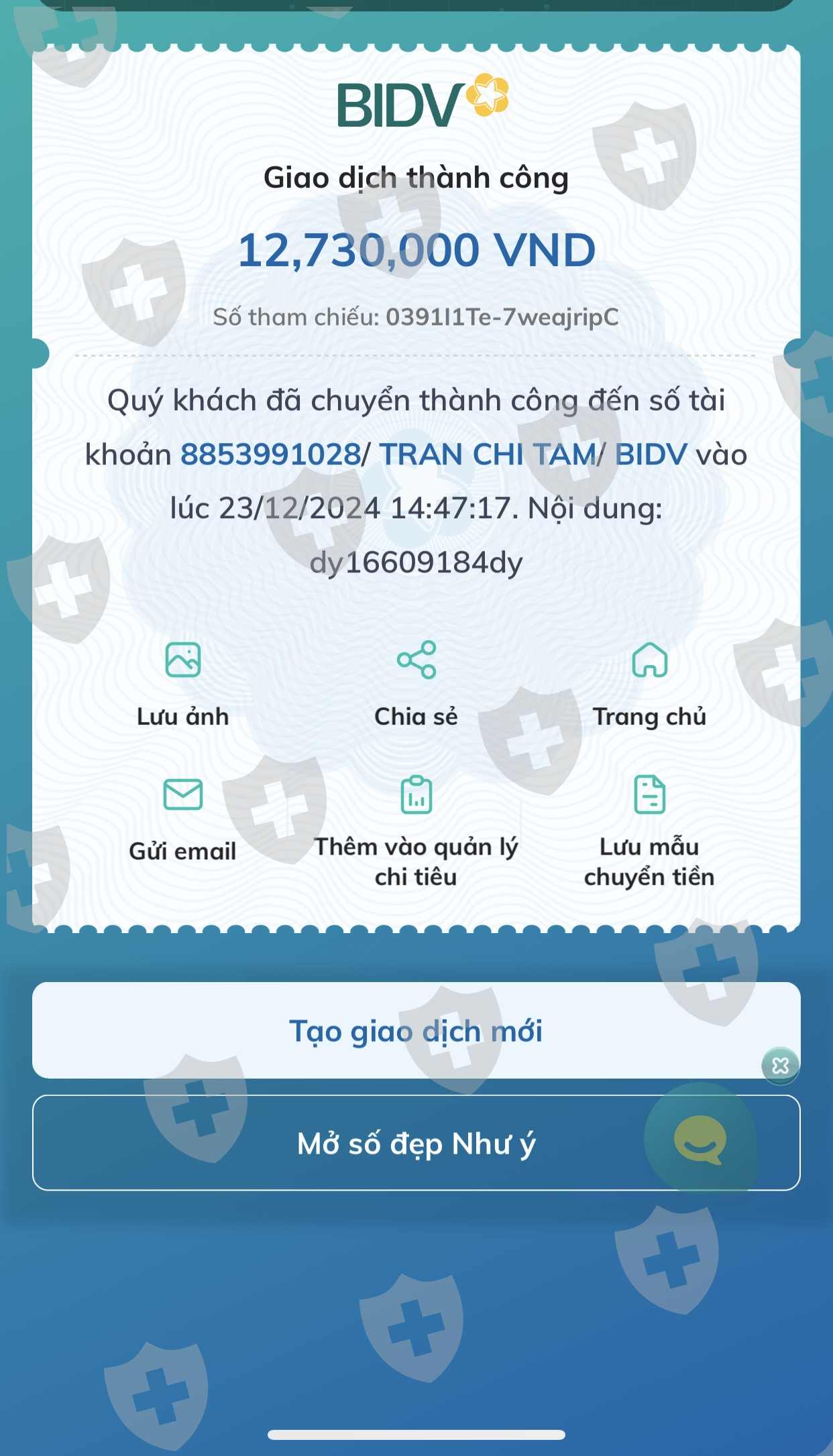Share the receipt via Chia sẻ
833x1456 pixels.
(x=416, y=684)
